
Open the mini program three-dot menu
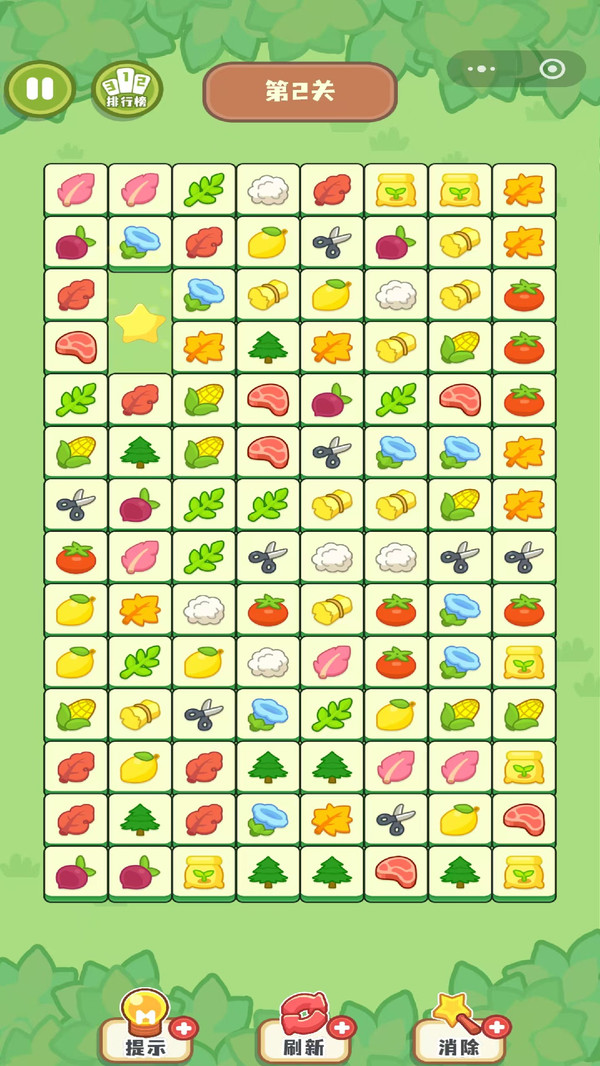click(x=481, y=69)
